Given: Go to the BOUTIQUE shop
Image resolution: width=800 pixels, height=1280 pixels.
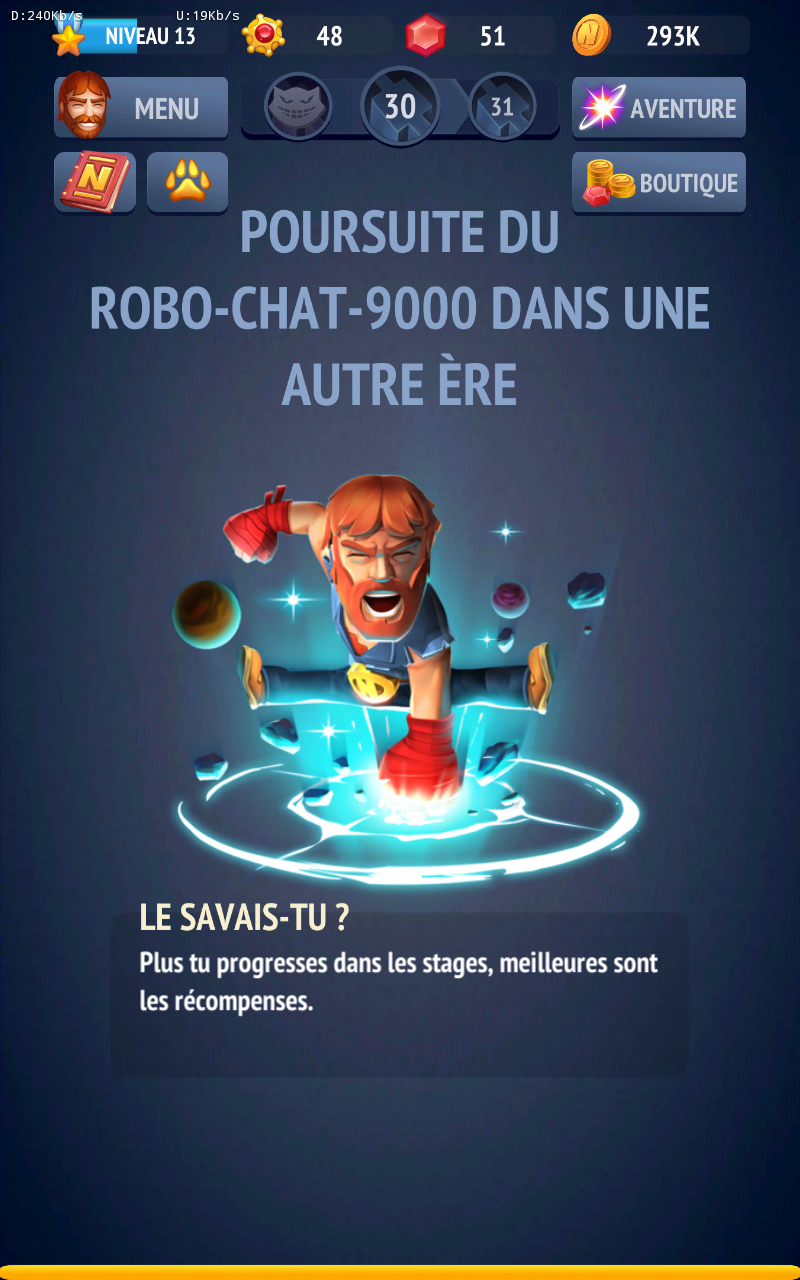Looking at the screenshot, I should click(x=659, y=182).
